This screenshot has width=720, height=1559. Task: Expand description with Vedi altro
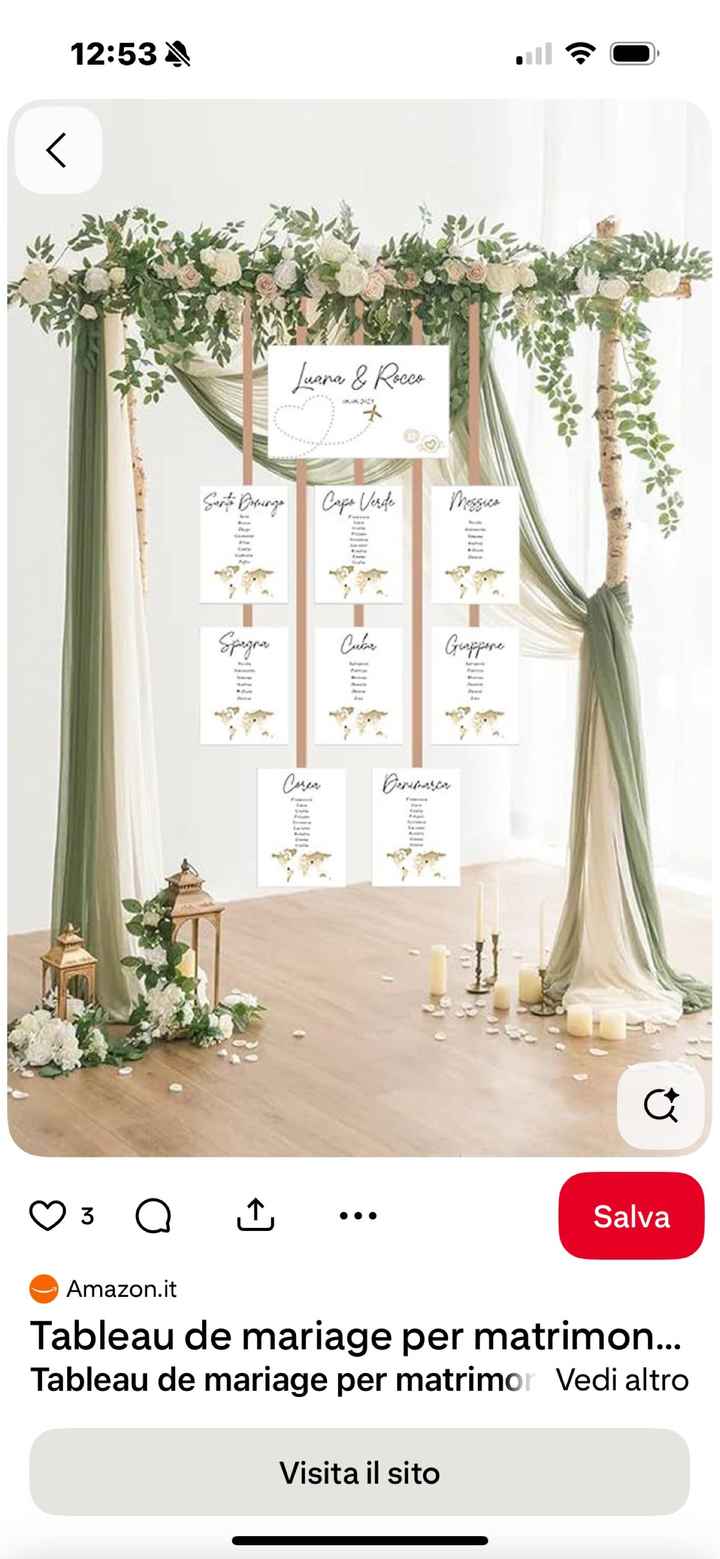tap(622, 1380)
